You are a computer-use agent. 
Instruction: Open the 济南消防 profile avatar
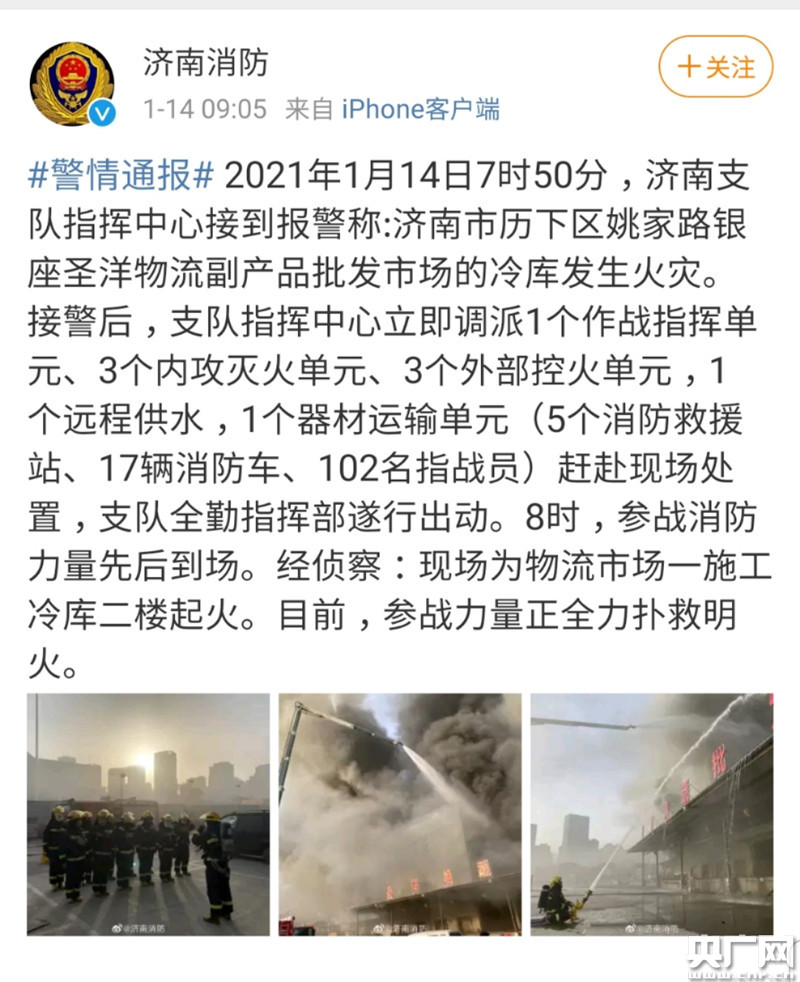point(72,84)
